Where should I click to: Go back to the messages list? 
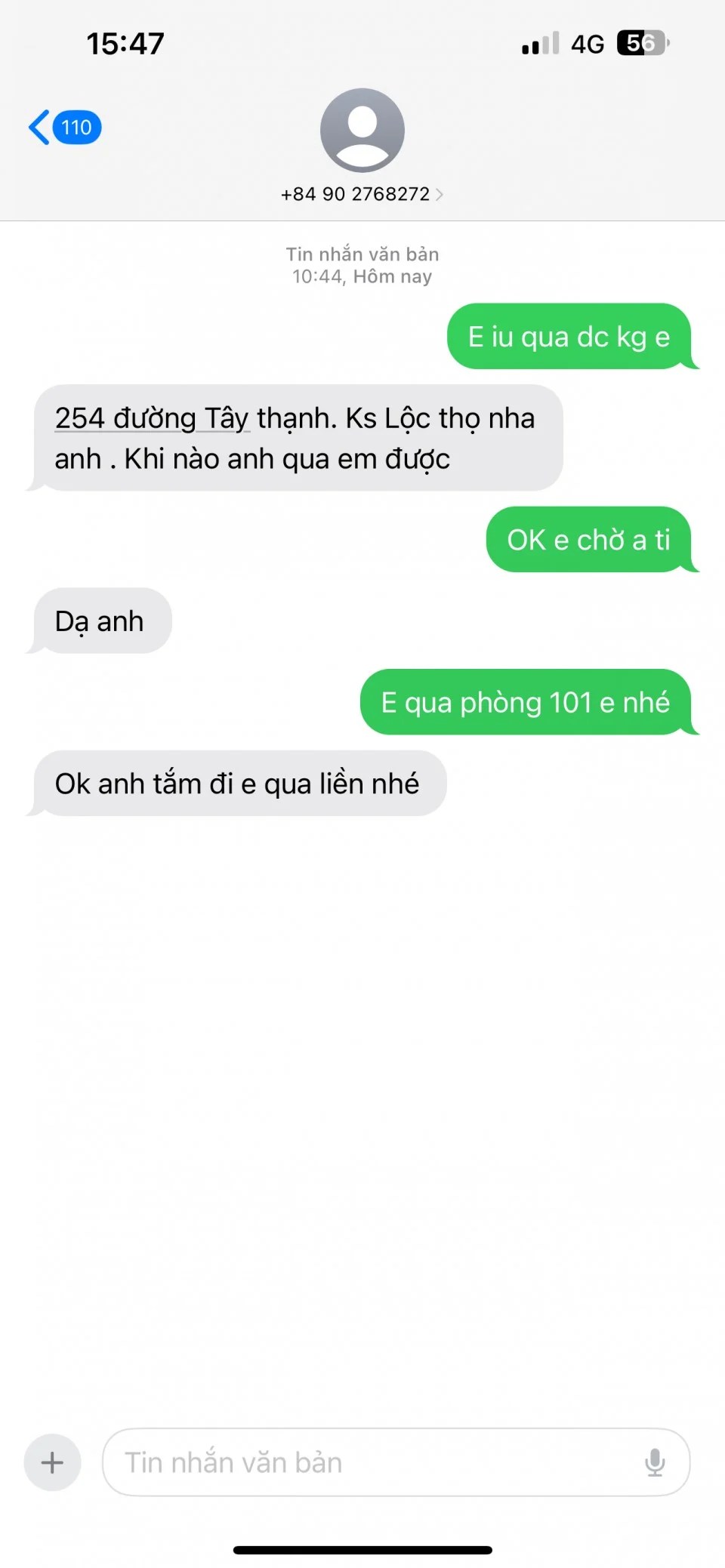pos(63,128)
